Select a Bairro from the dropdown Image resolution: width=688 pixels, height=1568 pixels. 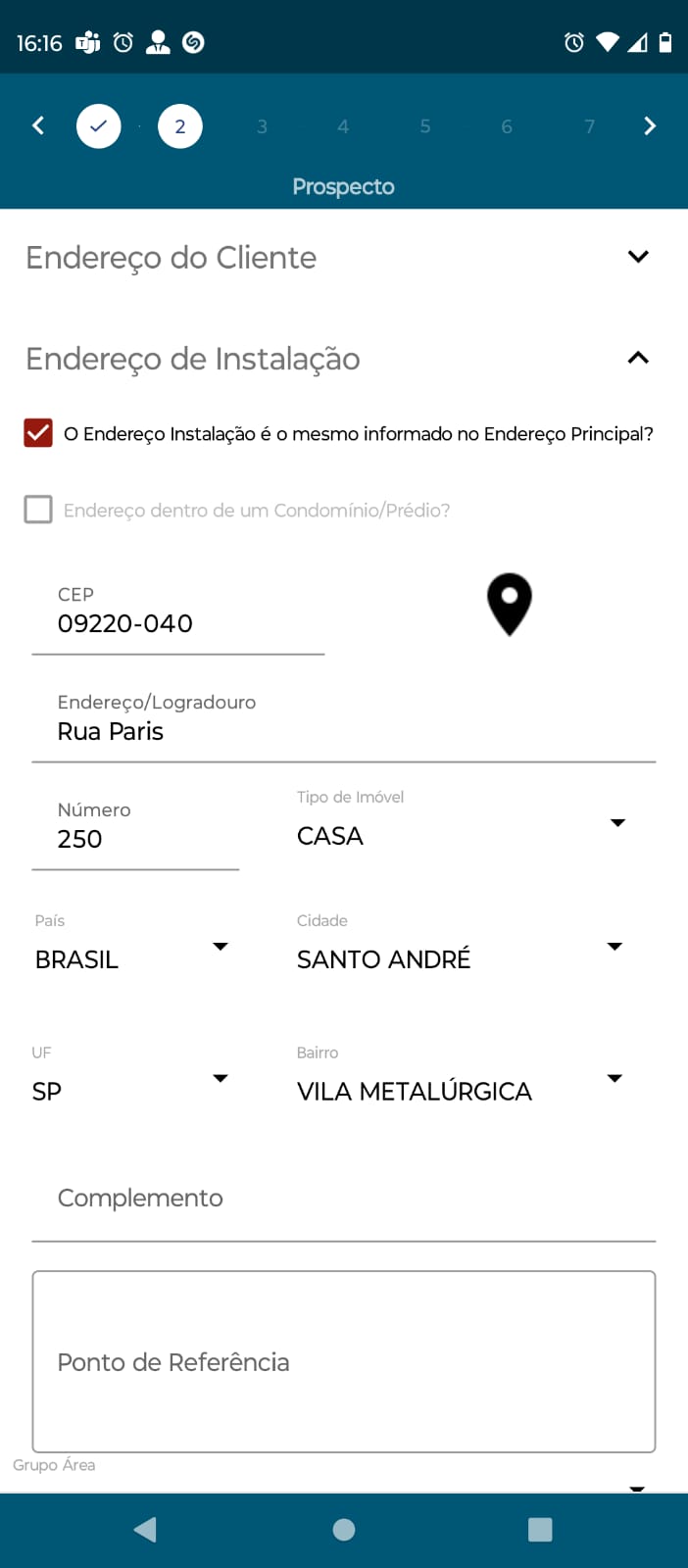coord(461,1090)
